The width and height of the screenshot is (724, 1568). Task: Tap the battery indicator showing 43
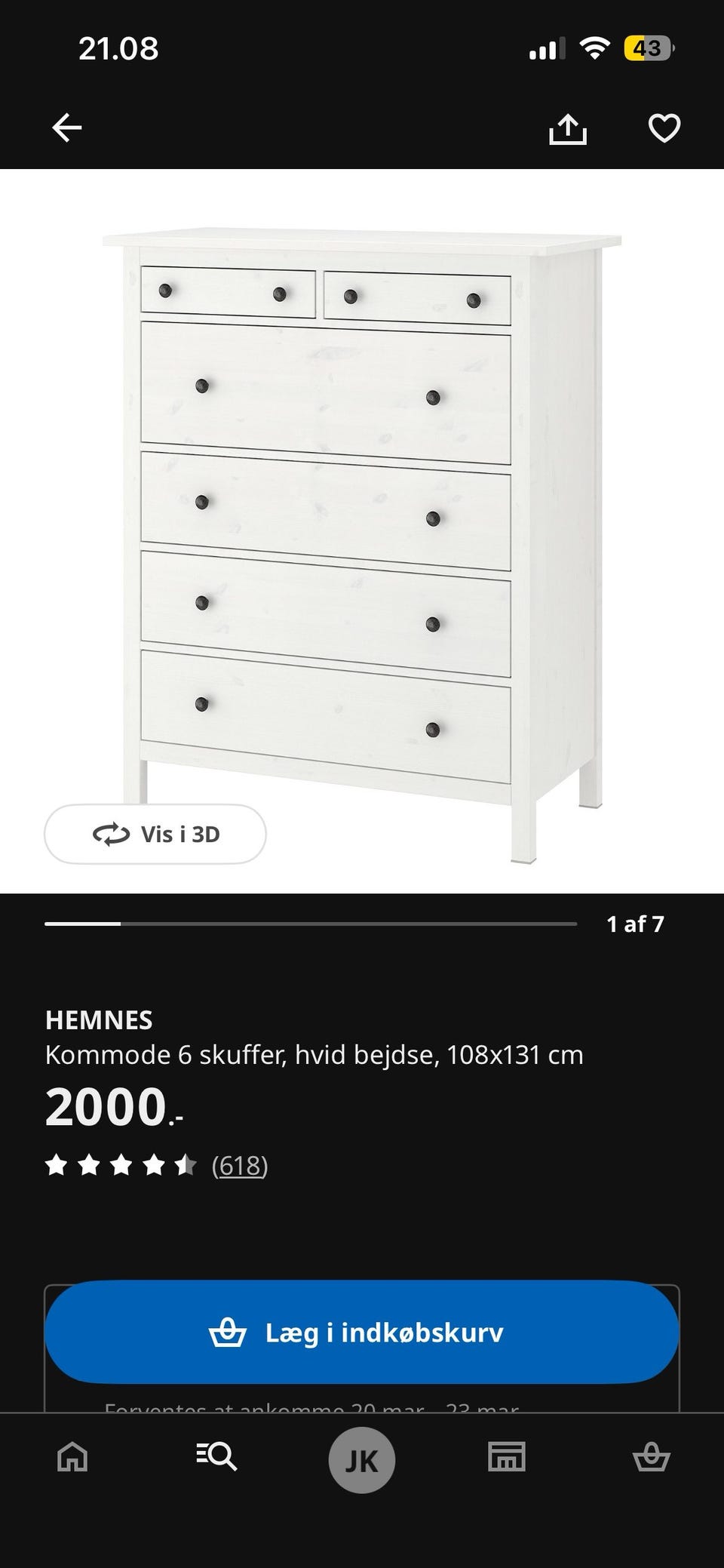click(x=646, y=48)
